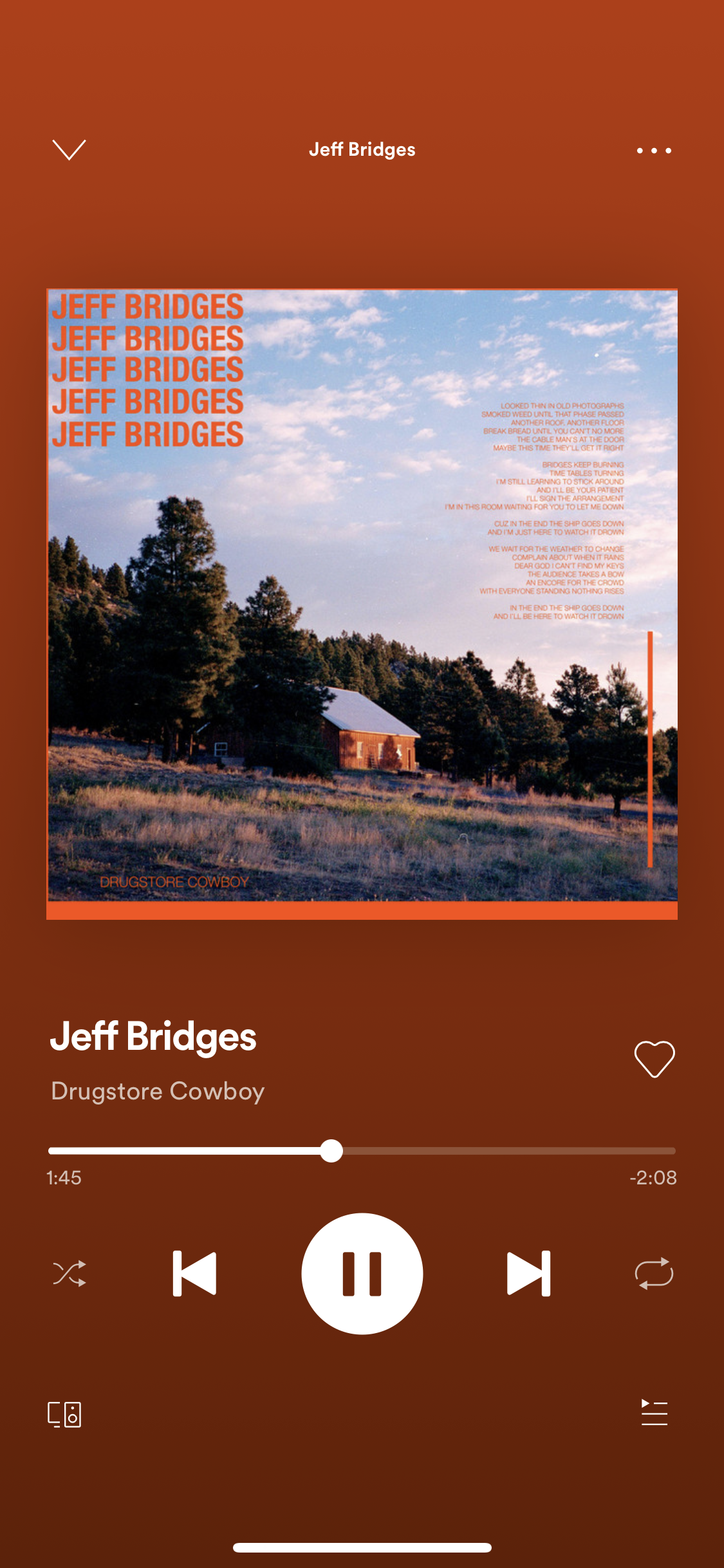Tap the playback progress slider
724x1568 pixels.
(x=331, y=1151)
